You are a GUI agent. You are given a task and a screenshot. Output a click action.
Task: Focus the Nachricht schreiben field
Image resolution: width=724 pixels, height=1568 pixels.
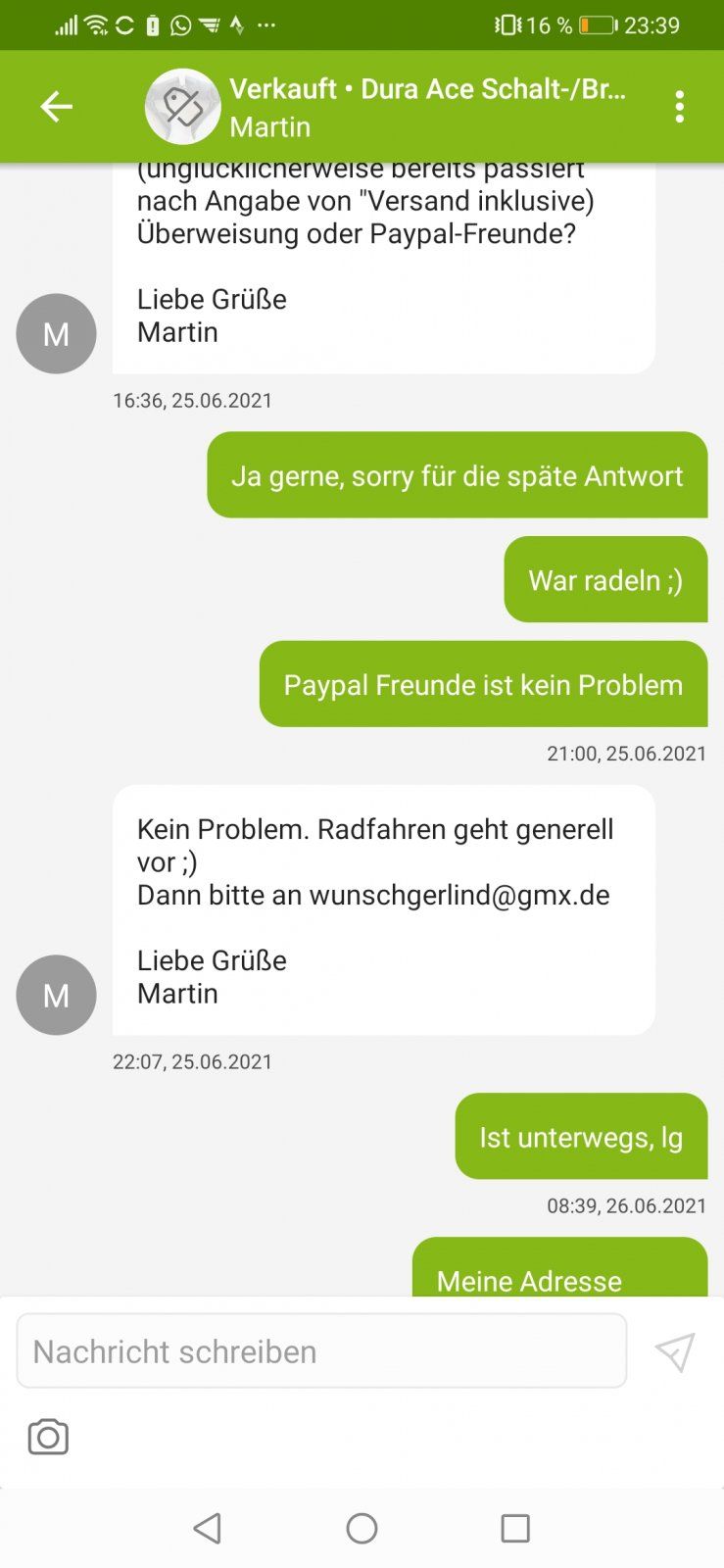[321, 1351]
